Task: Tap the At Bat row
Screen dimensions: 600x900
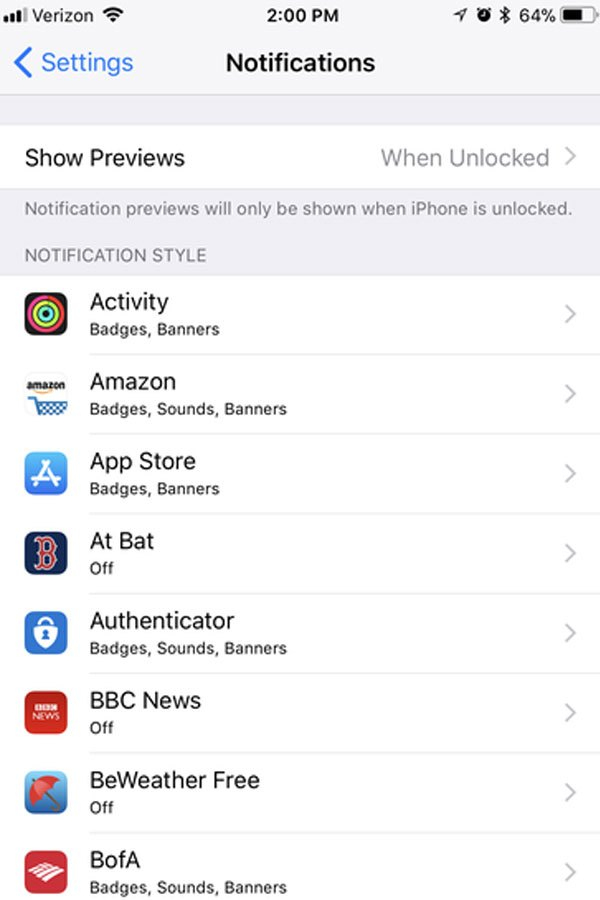Action: [300, 553]
